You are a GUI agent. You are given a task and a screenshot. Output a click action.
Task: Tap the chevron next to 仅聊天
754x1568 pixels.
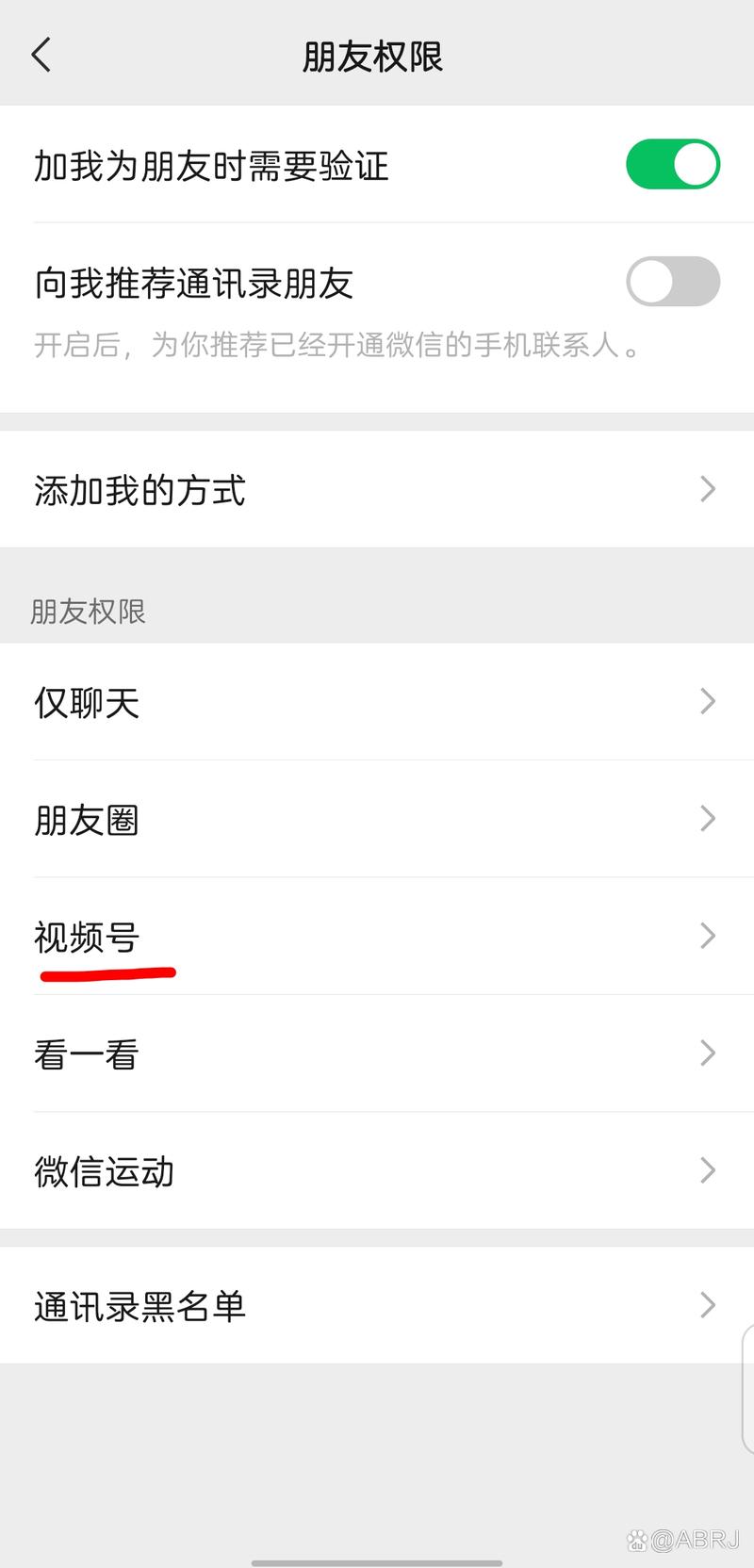pyautogui.click(x=708, y=701)
